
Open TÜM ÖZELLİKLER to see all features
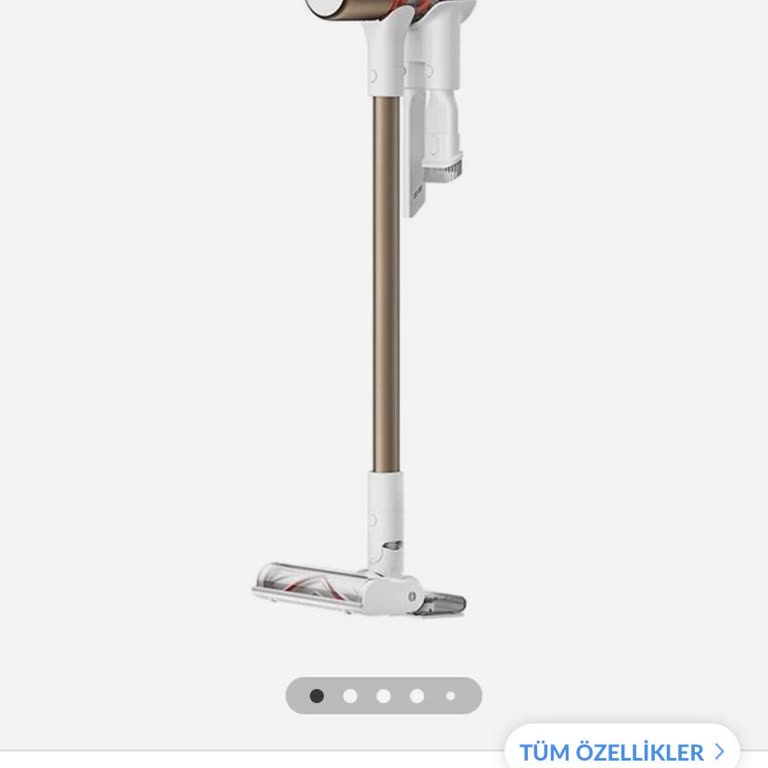[x=621, y=751]
